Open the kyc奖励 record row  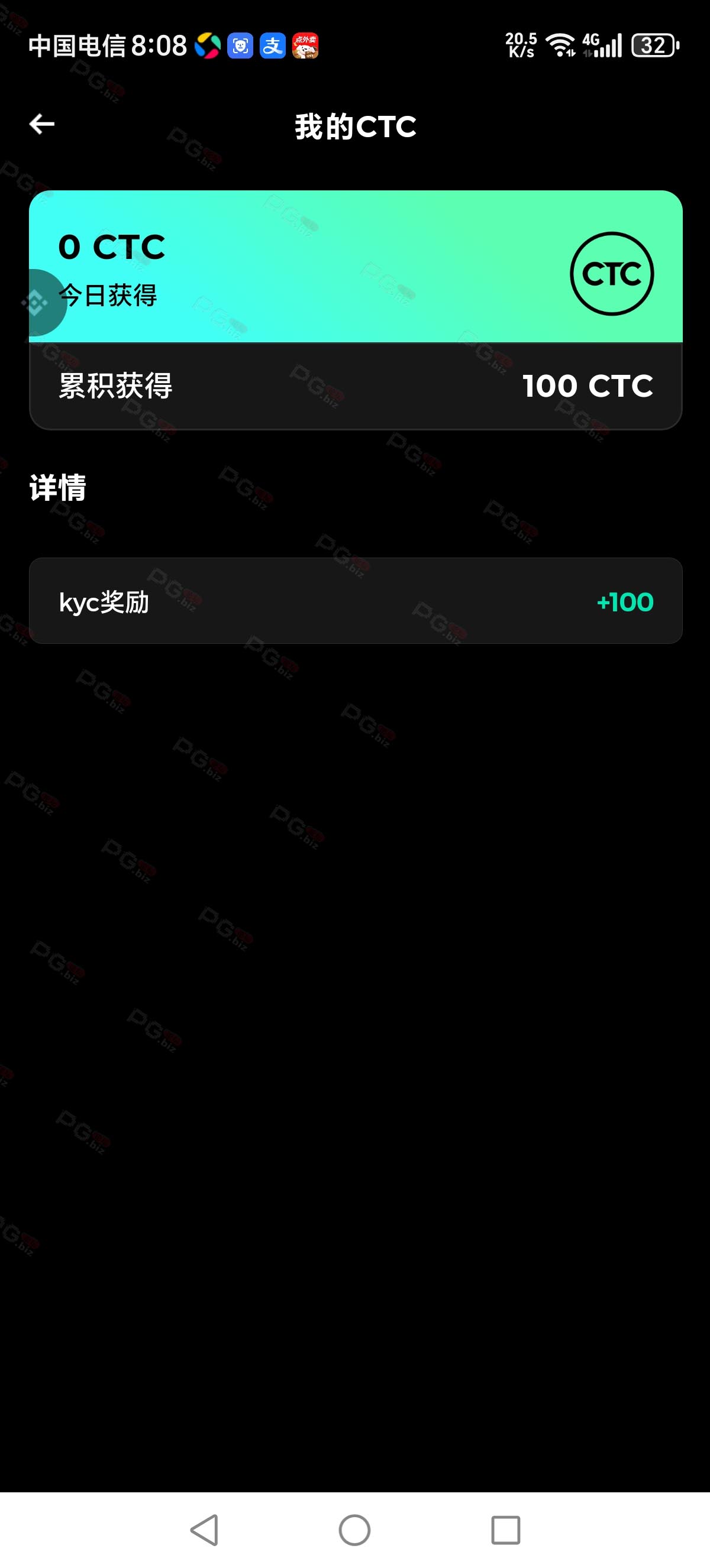point(356,601)
